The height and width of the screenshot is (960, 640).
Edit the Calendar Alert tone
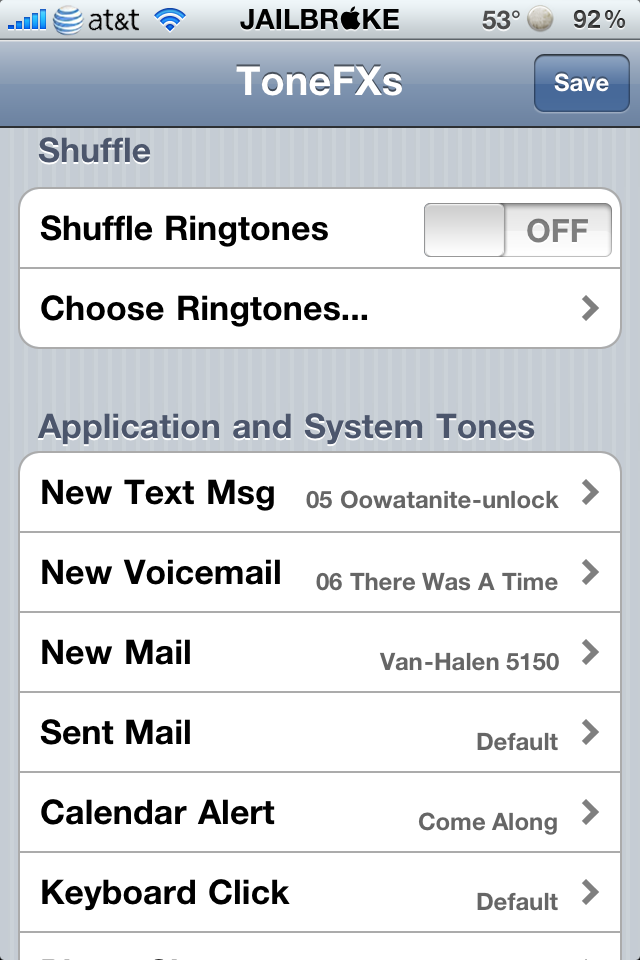pyautogui.click(x=320, y=813)
